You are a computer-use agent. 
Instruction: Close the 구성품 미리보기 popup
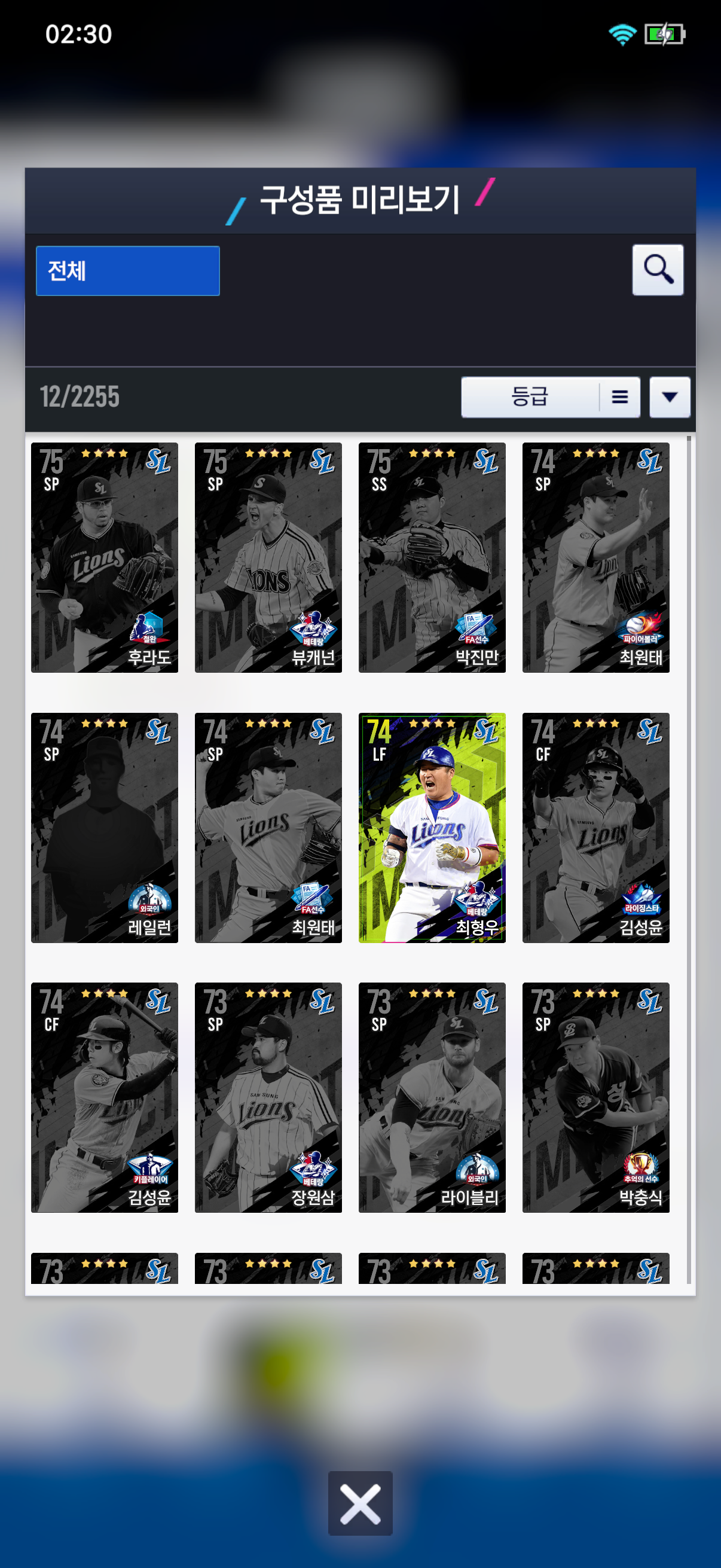[x=360, y=1503]
